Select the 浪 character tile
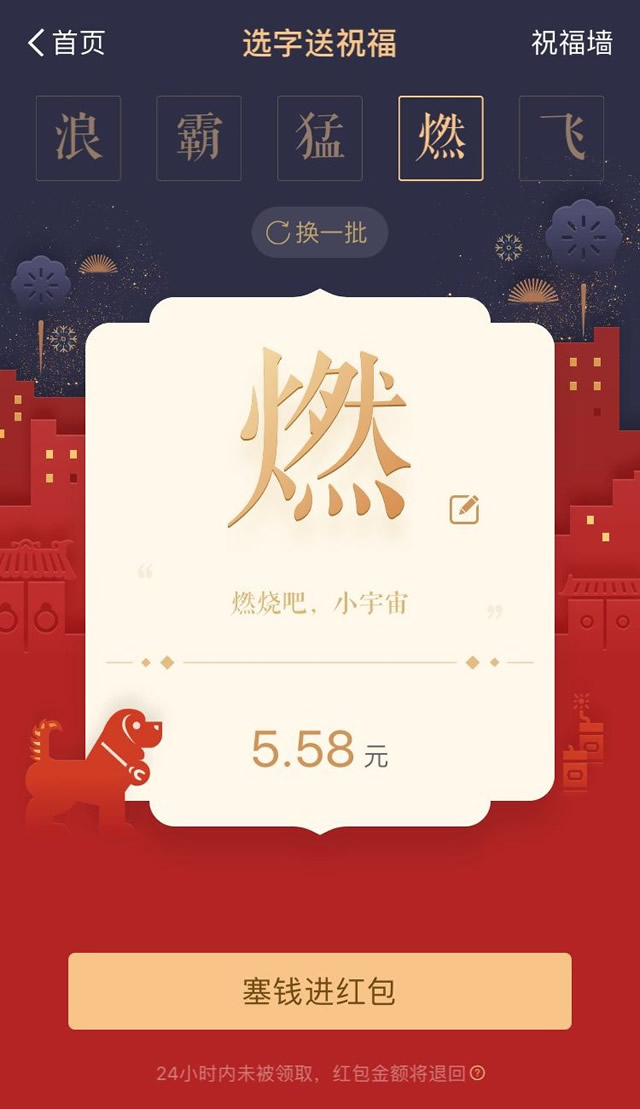Screen dimensions: 640x1109 point(78,138)
